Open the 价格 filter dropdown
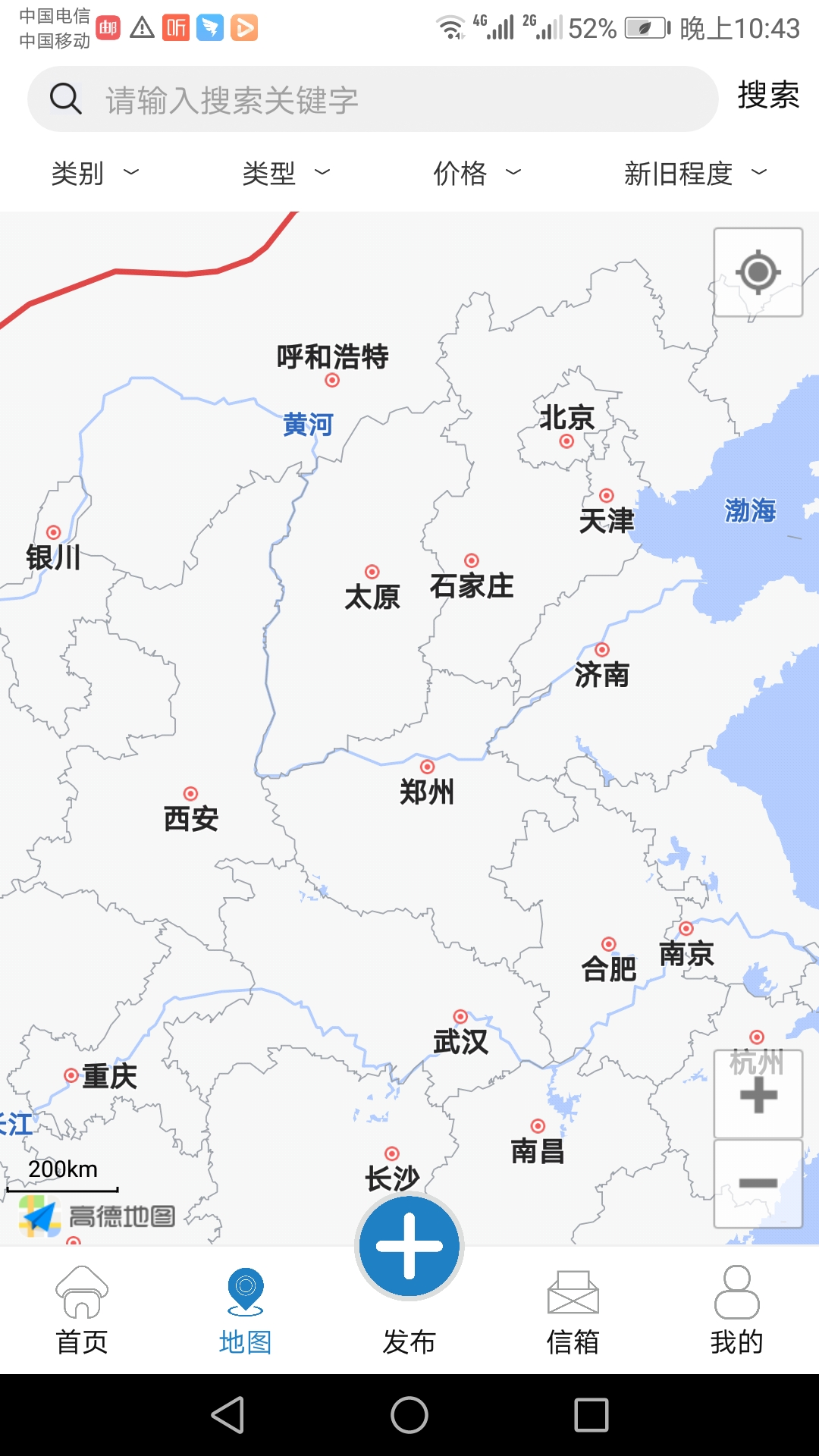This screenshot has width=819, height=1456. (477, 173)
